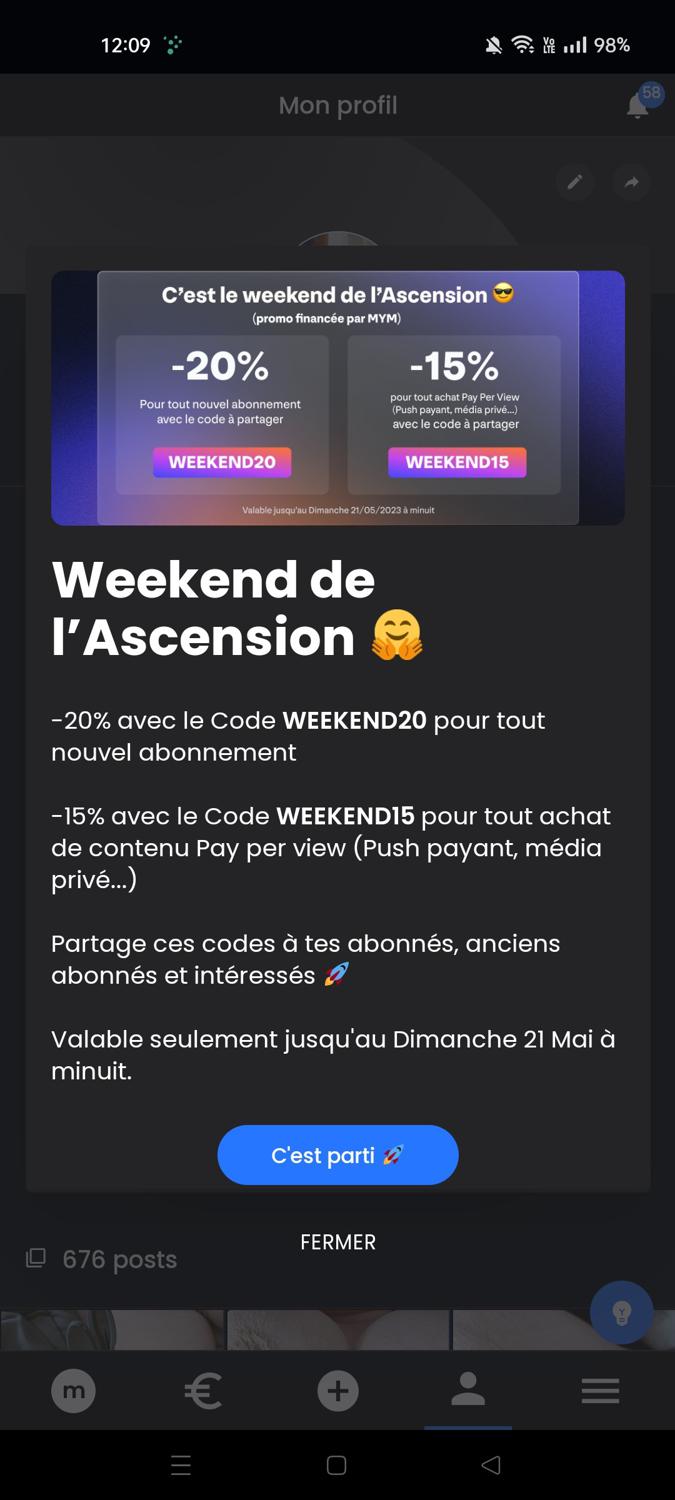Open the euro earnings tab
675x1500 pixels.
[x=203, y=1391]
